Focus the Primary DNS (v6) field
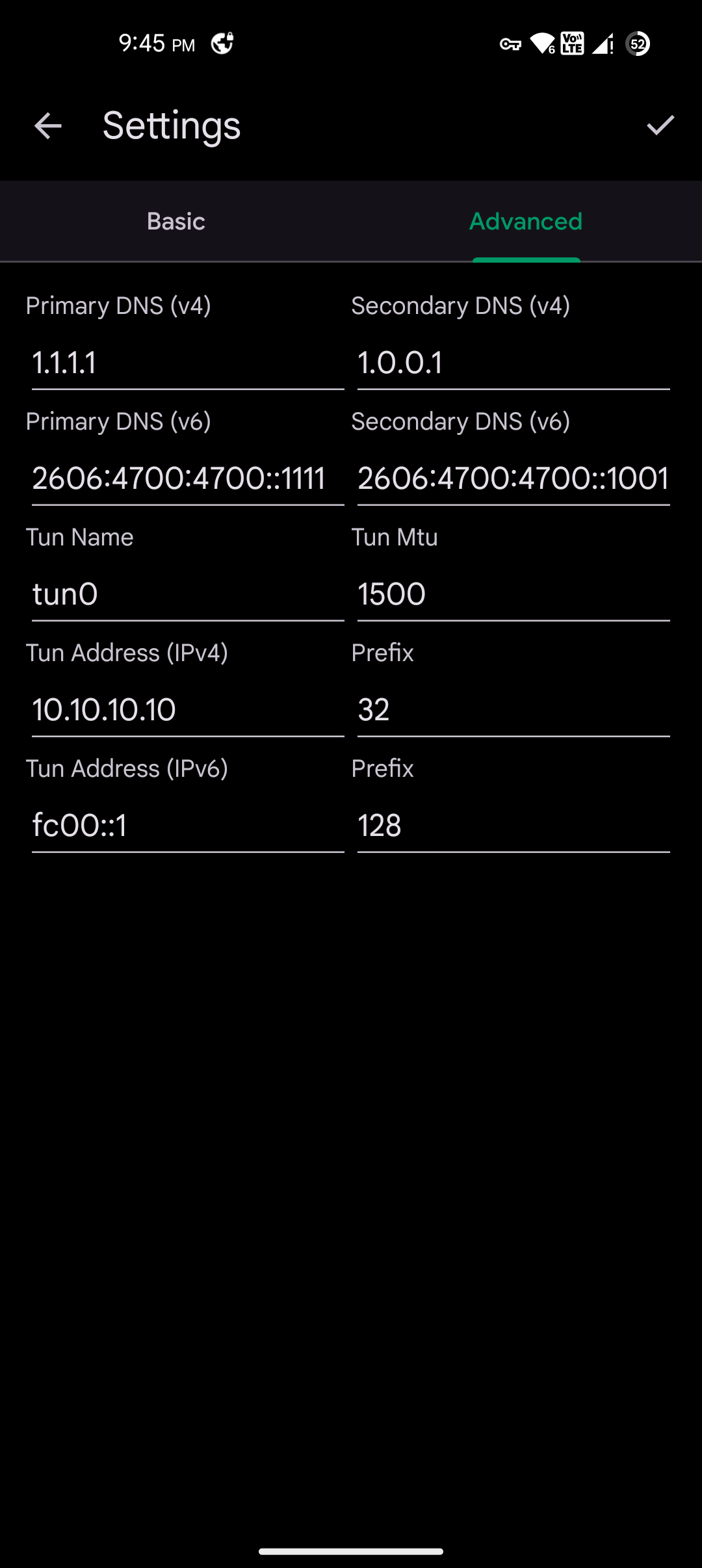Viewport: 702px width, 1568px height. coord(187,478)
